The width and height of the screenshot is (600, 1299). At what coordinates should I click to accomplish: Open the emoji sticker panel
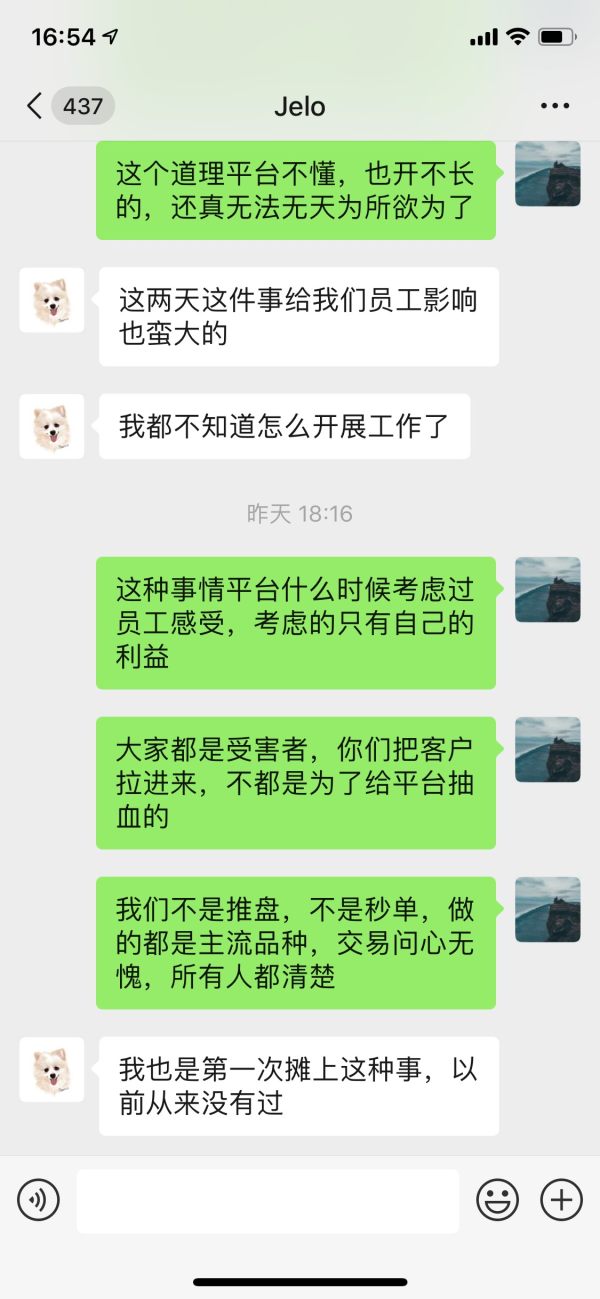(x=497, y=1199)
